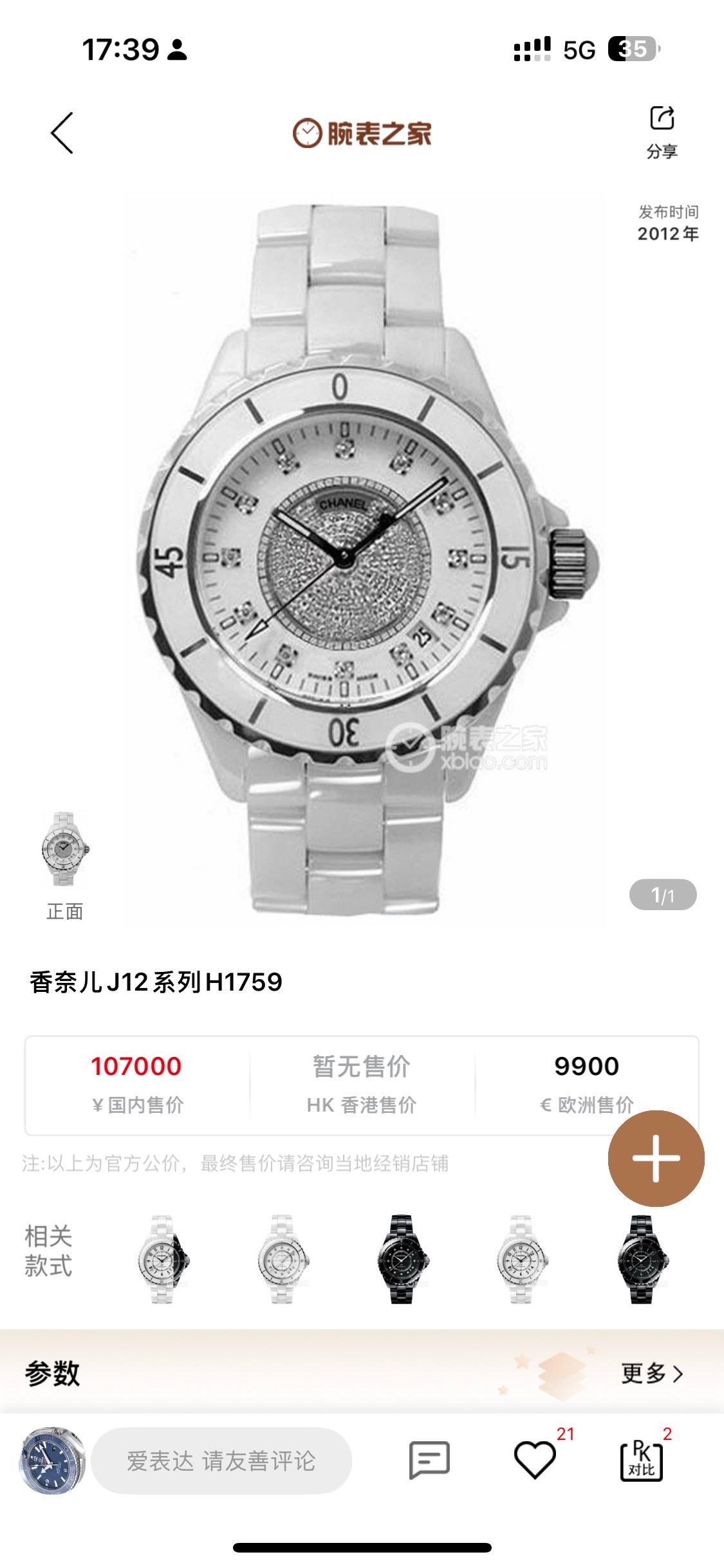Open the second related white watch
The height and width of the screenshot is (1568, 724).
[283, 1259]
